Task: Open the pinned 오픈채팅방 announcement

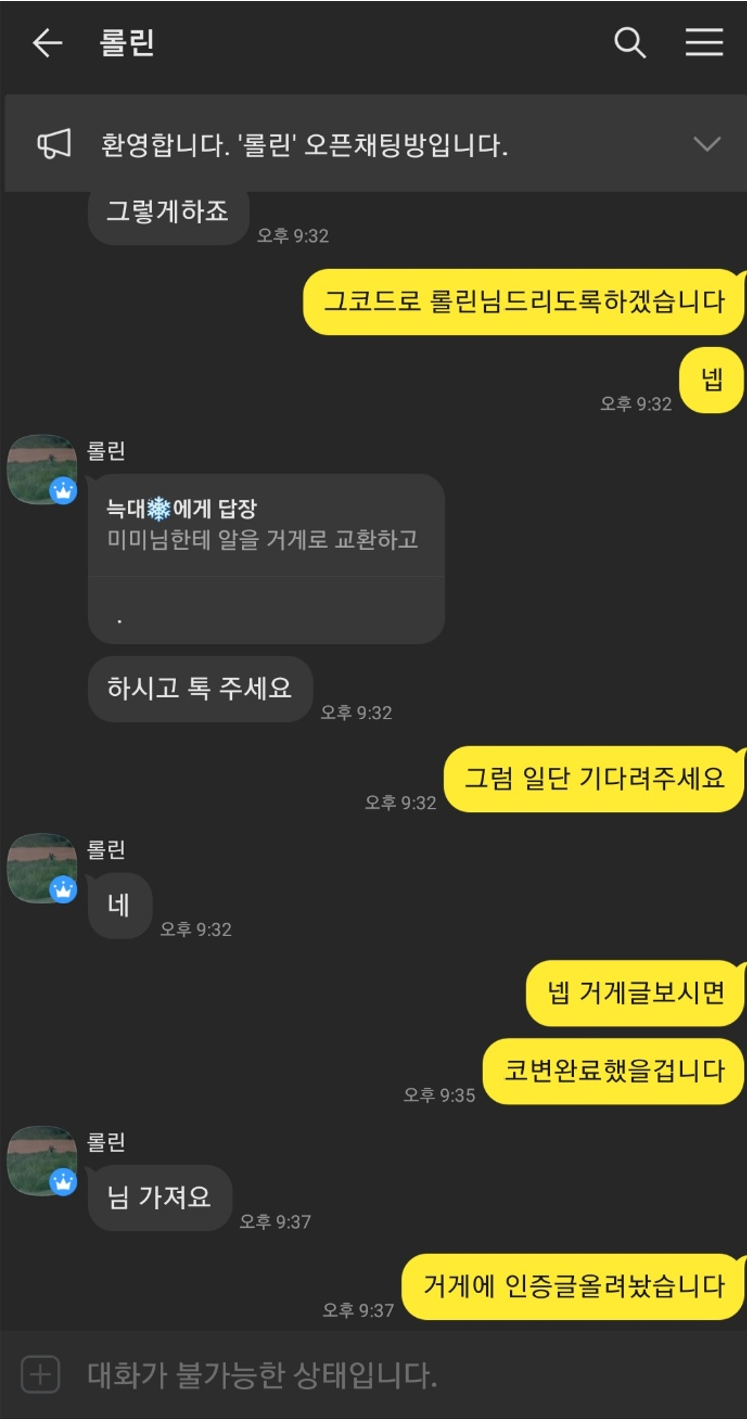Action: [x=304, y=145]
